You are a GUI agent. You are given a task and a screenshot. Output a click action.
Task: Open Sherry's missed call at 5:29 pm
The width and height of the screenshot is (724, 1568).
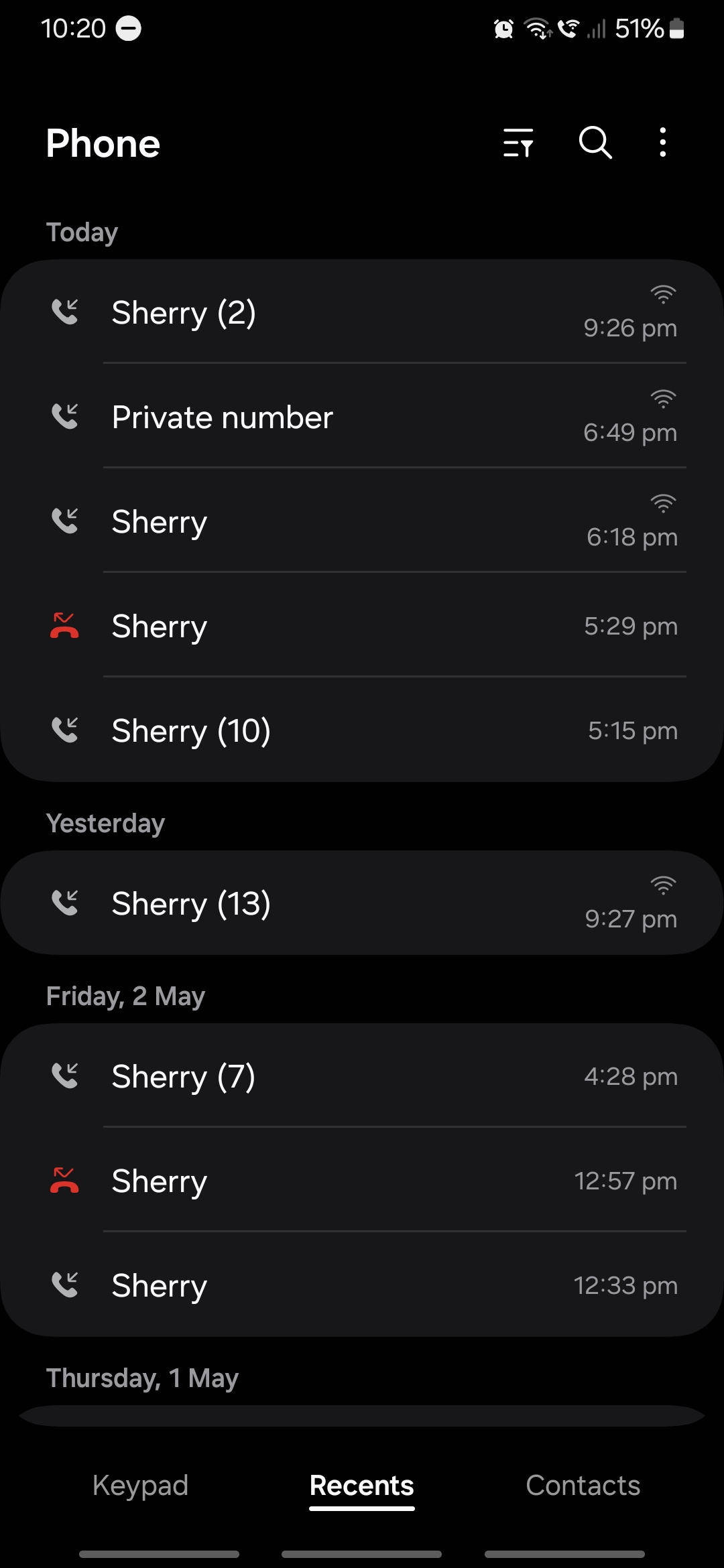point(362,626)
